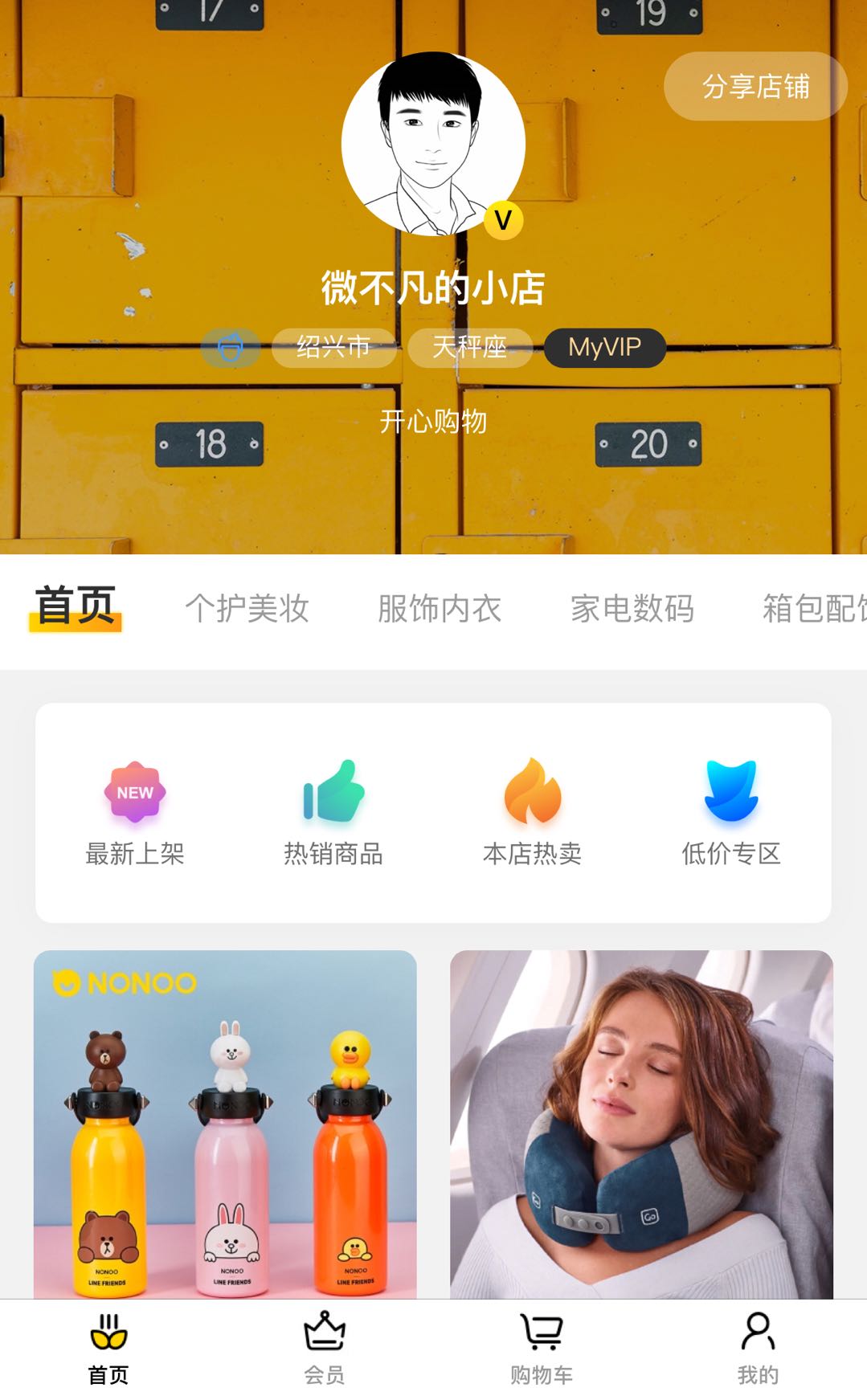
Task: Switch to the 会员 member tab
Action: point(325,1349)
